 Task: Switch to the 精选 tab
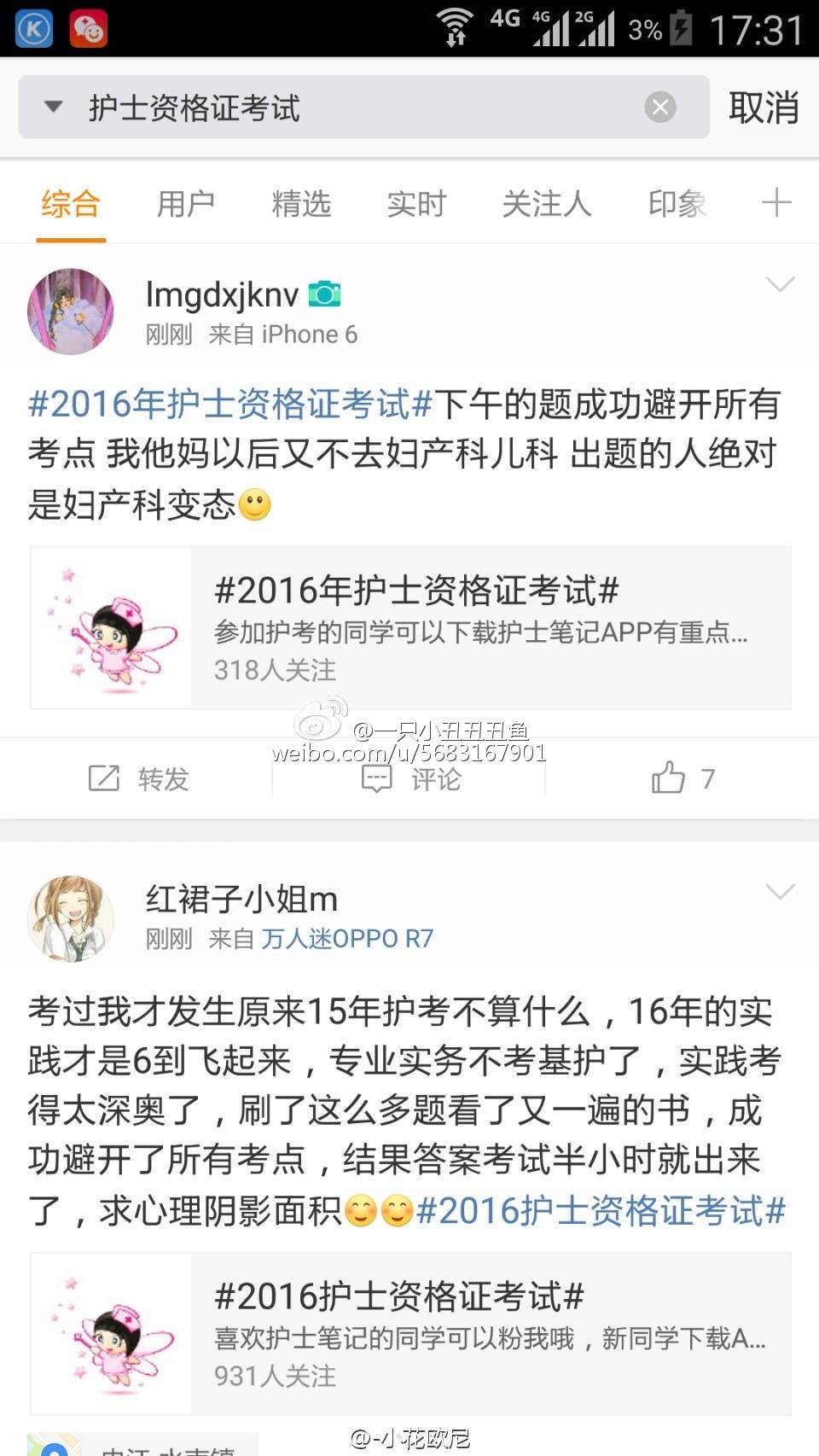click(x=300, y=204)
